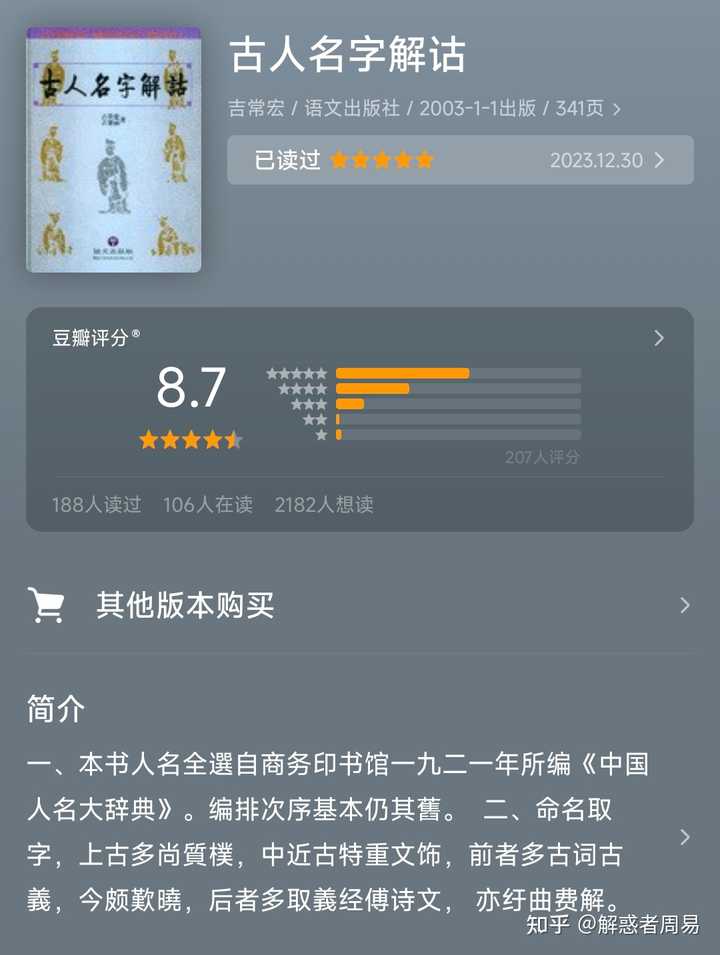Open the book cover image
The width and height of the screenshot is (720, 955).
tap(113, 150)
